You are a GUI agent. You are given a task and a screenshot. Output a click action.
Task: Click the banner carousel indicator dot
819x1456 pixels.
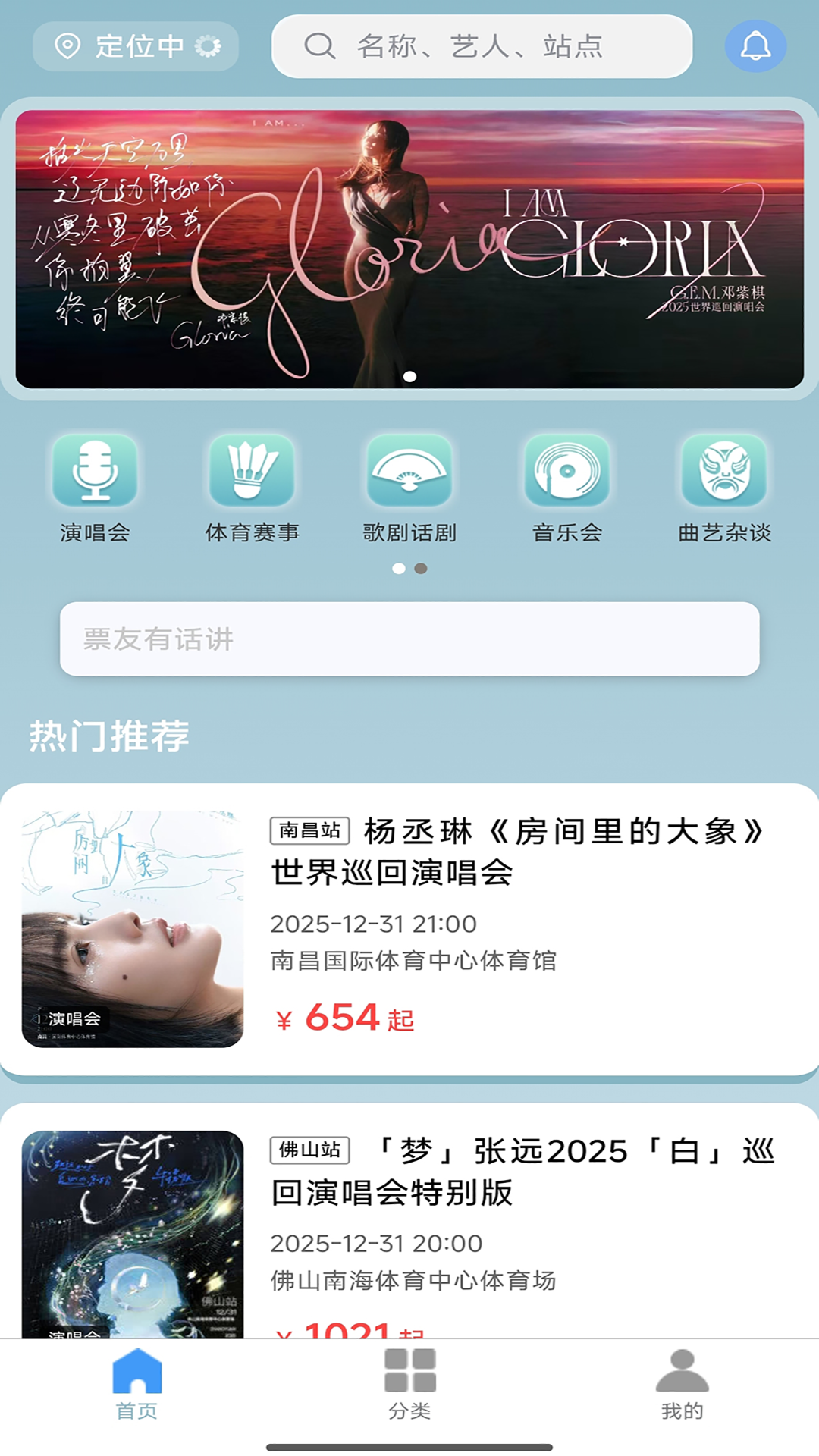click(409, 375)
